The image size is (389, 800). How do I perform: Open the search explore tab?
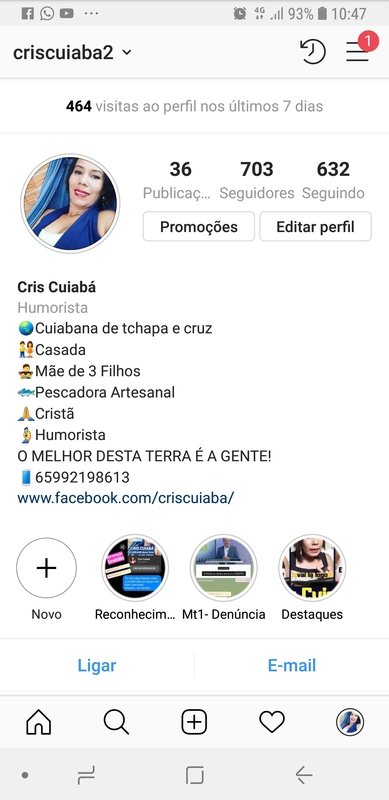(116, 722)
